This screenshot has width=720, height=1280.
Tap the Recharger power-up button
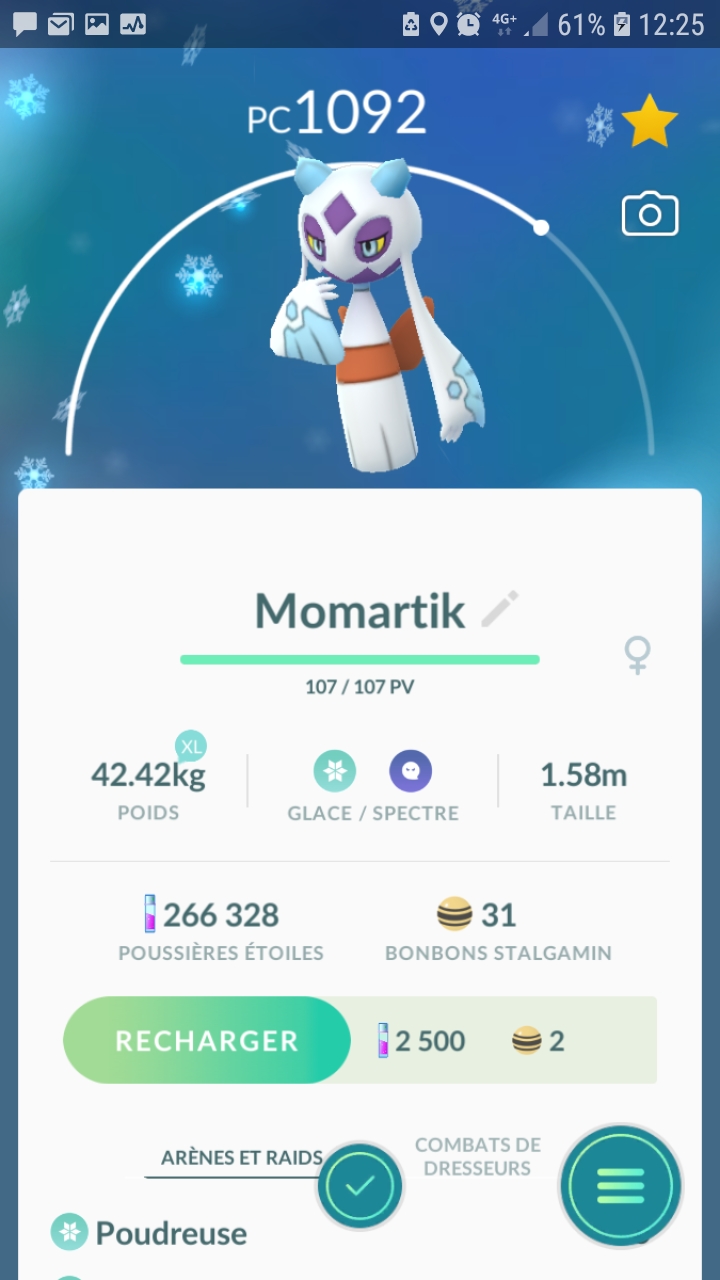[207, 1040]
